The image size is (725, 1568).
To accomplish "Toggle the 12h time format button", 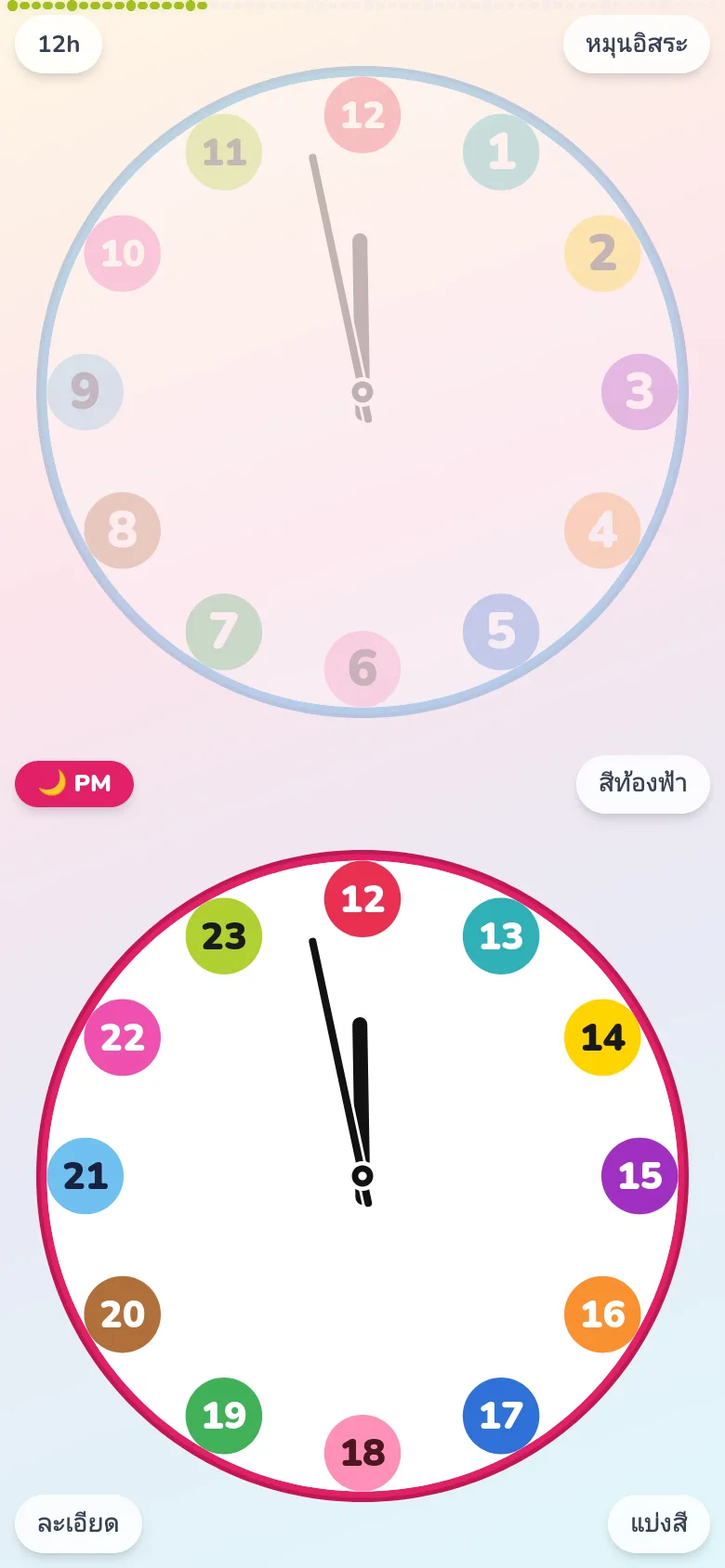I will click(x=58, y=44).
